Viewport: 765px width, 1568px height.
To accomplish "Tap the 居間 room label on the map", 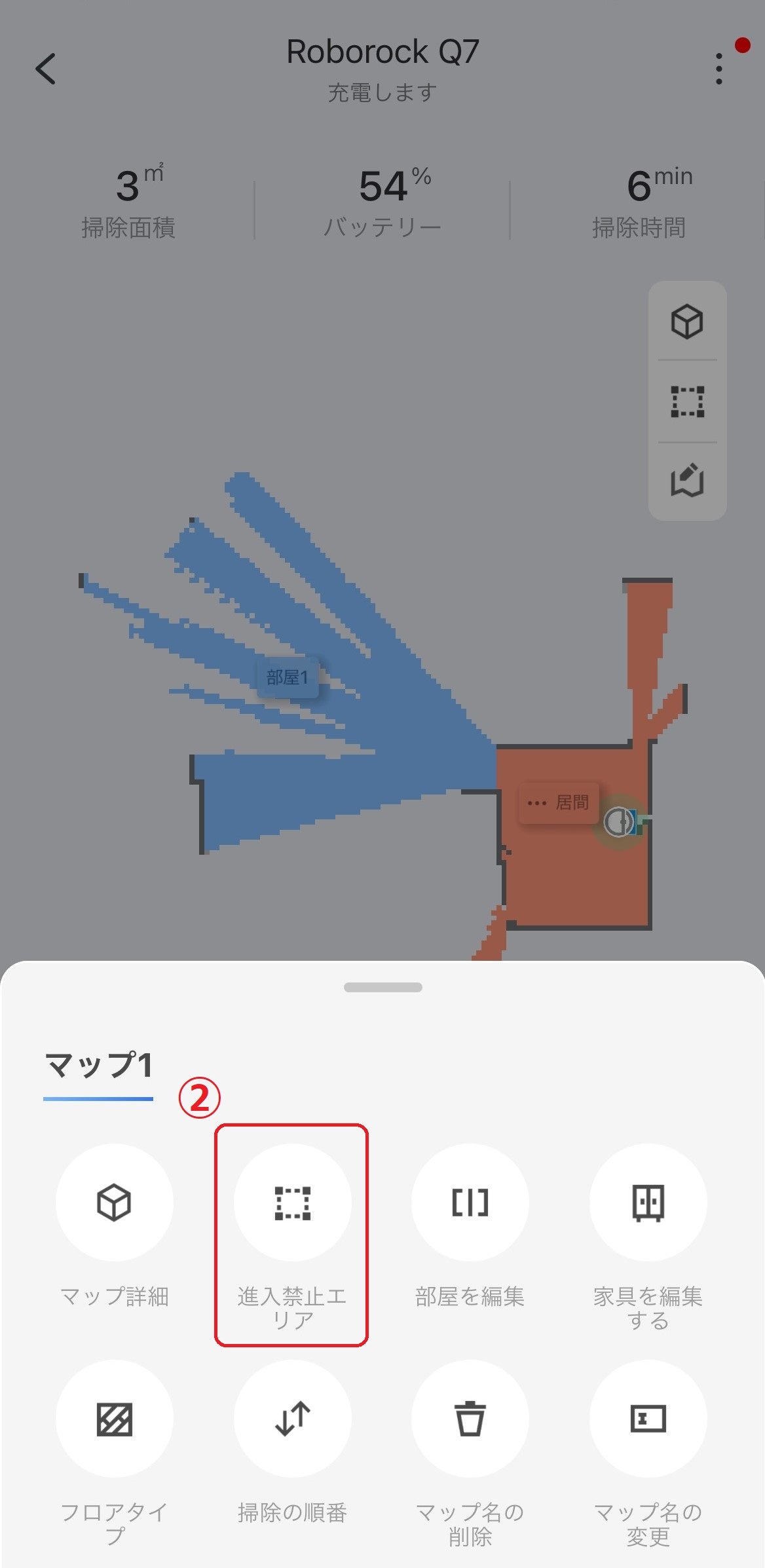I will [559, 802].
